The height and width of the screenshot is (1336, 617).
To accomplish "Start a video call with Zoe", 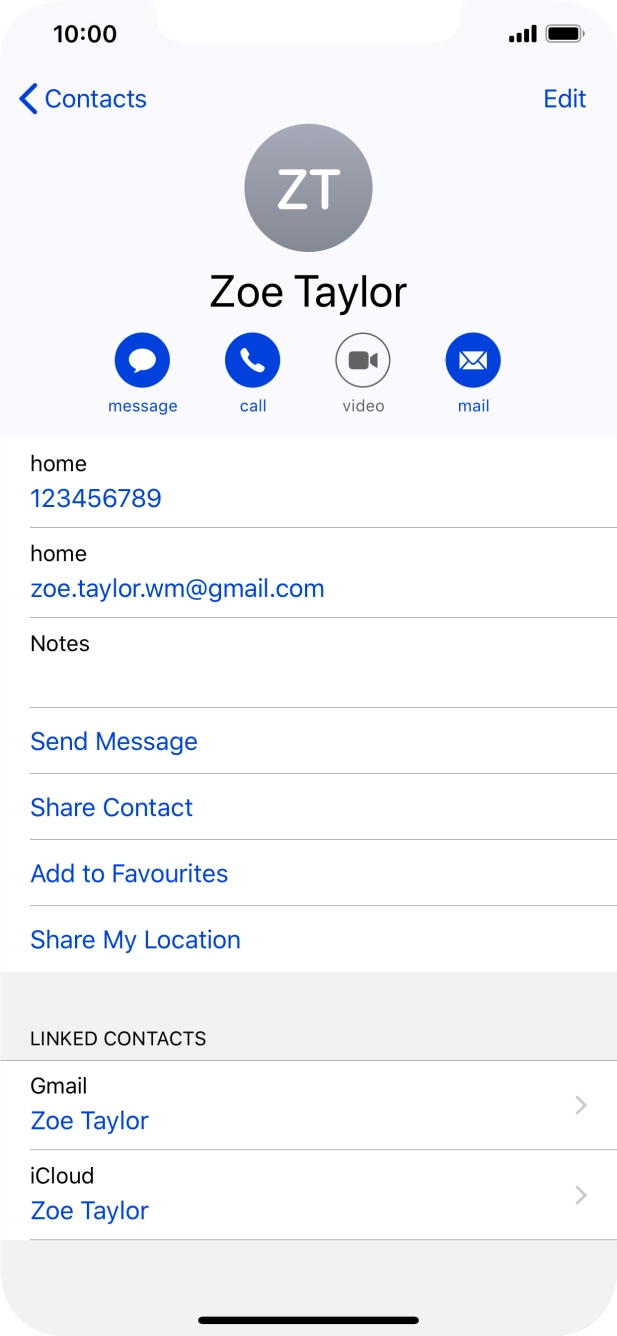I will [x=363, y=360].
